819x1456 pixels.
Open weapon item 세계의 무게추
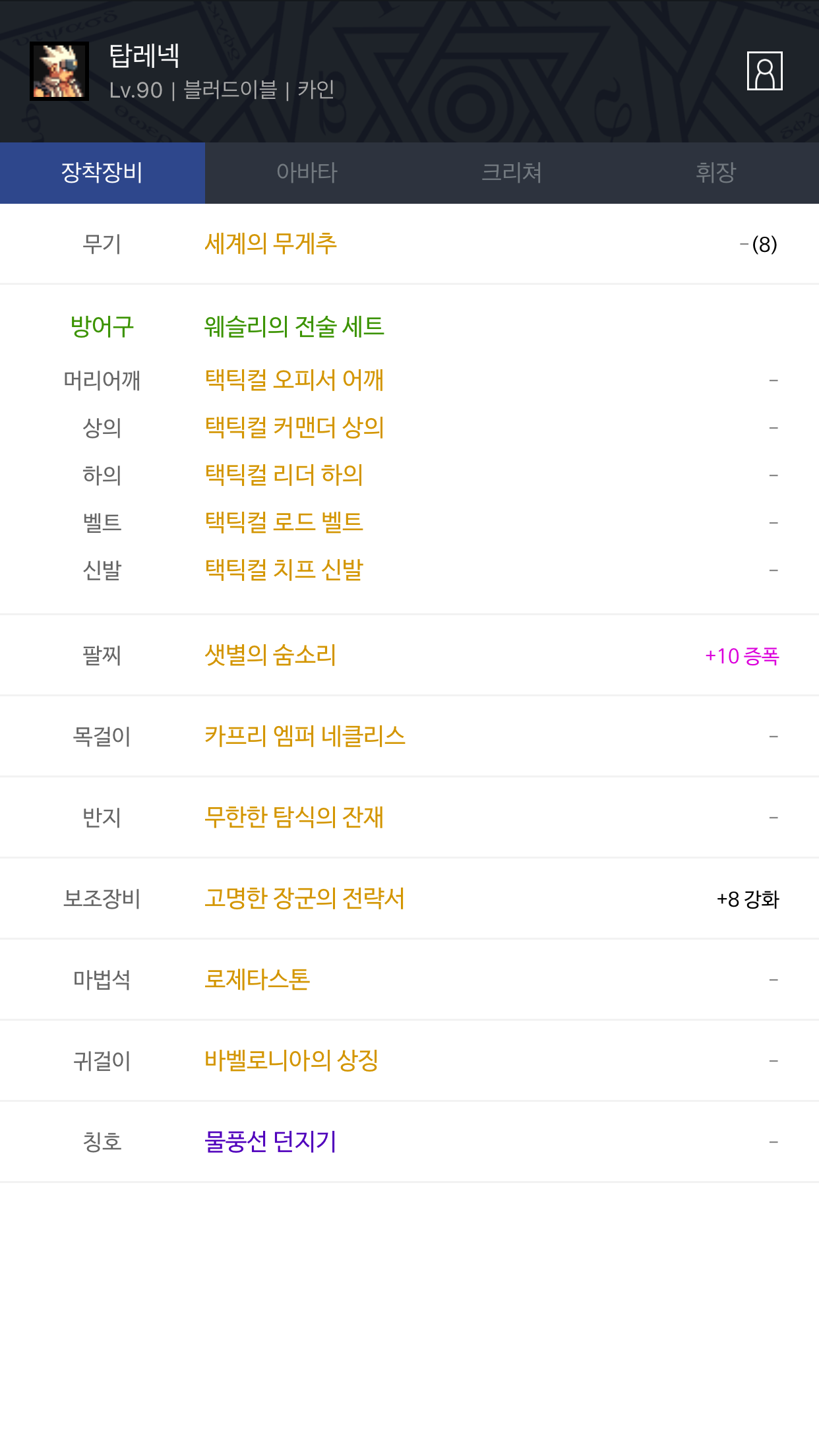270,244
